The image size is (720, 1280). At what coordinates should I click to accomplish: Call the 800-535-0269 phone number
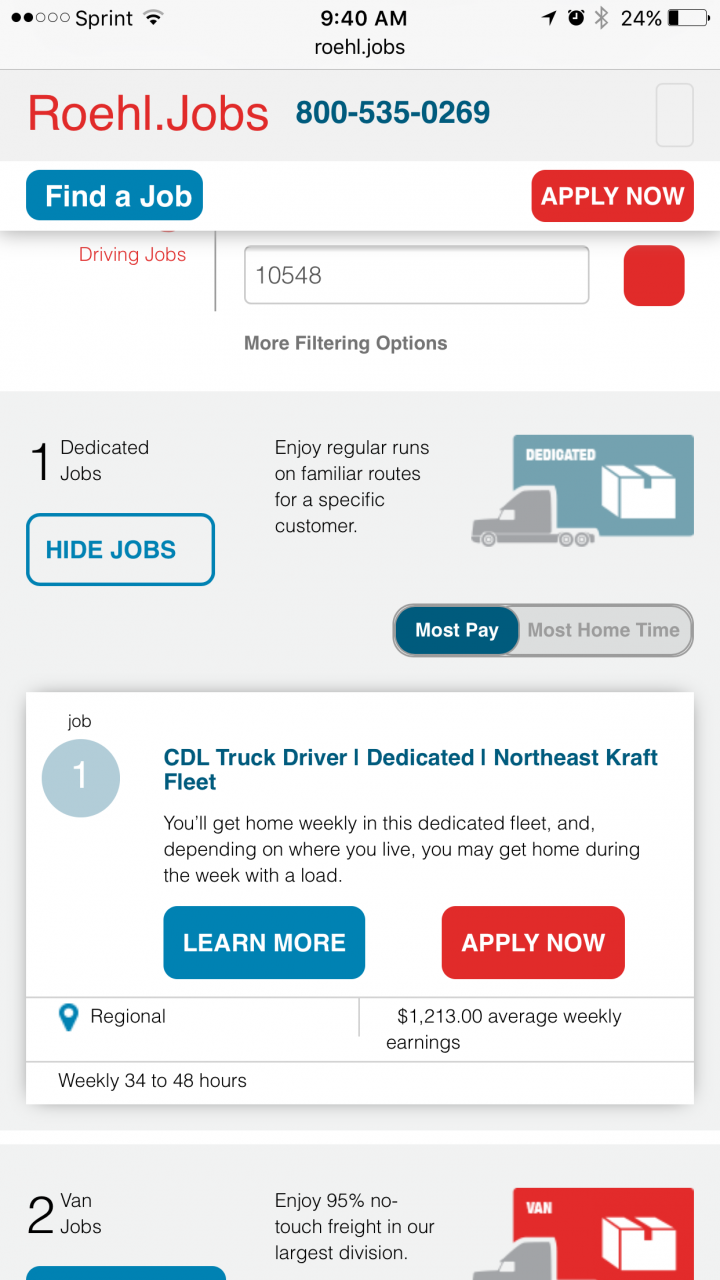[392, 113]
